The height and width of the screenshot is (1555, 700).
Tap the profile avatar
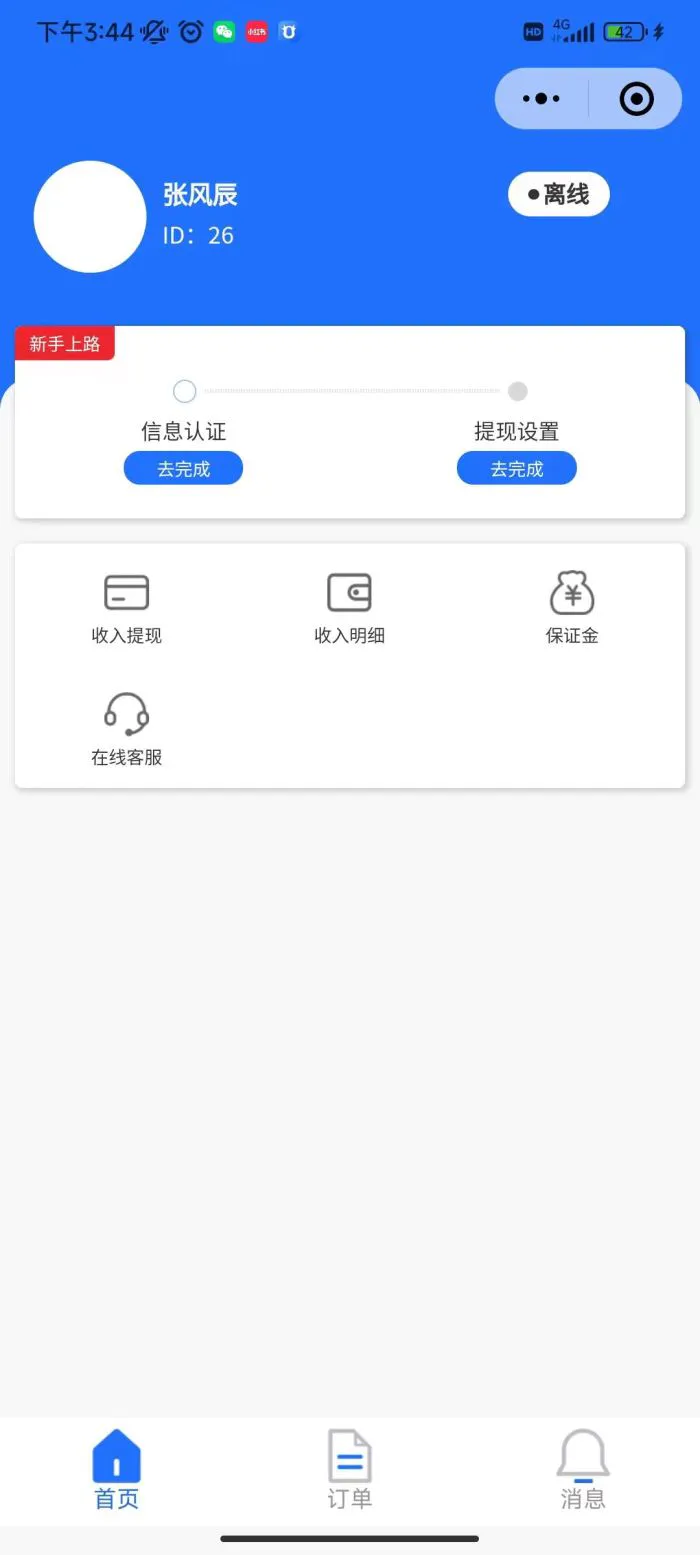click(90, 216)
